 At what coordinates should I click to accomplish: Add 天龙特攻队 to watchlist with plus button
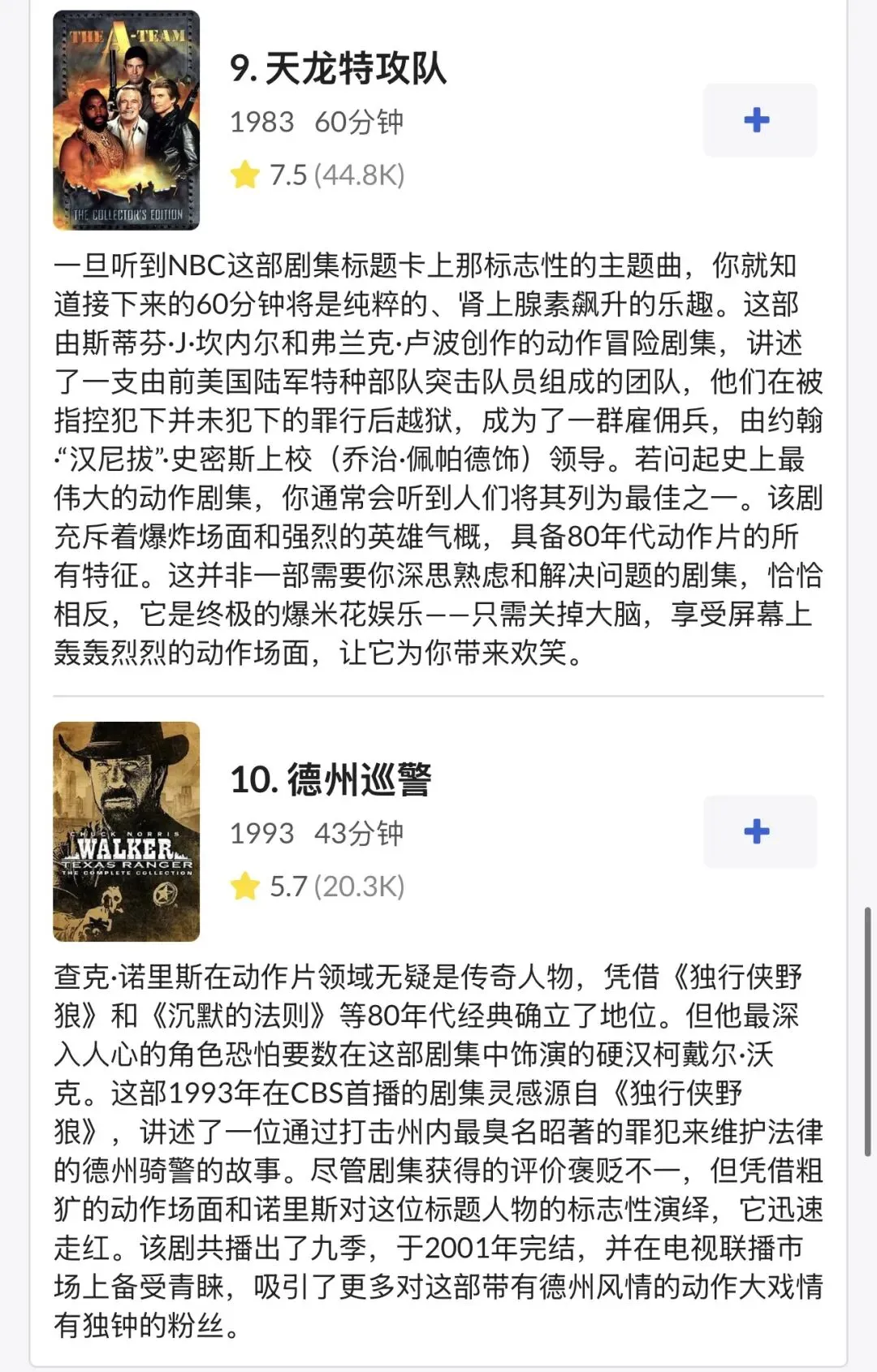tap(760, 120)
